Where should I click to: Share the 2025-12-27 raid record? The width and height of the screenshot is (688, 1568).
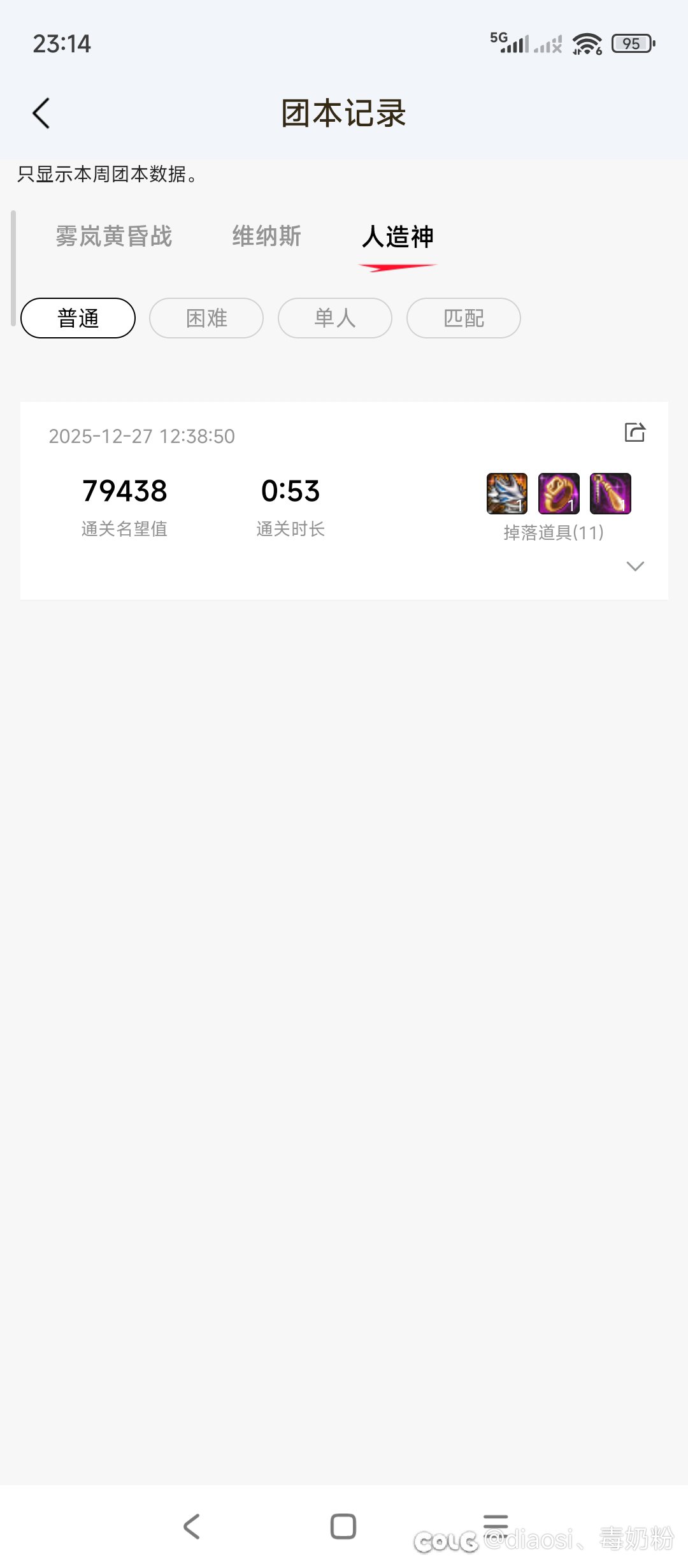point(634,432)
